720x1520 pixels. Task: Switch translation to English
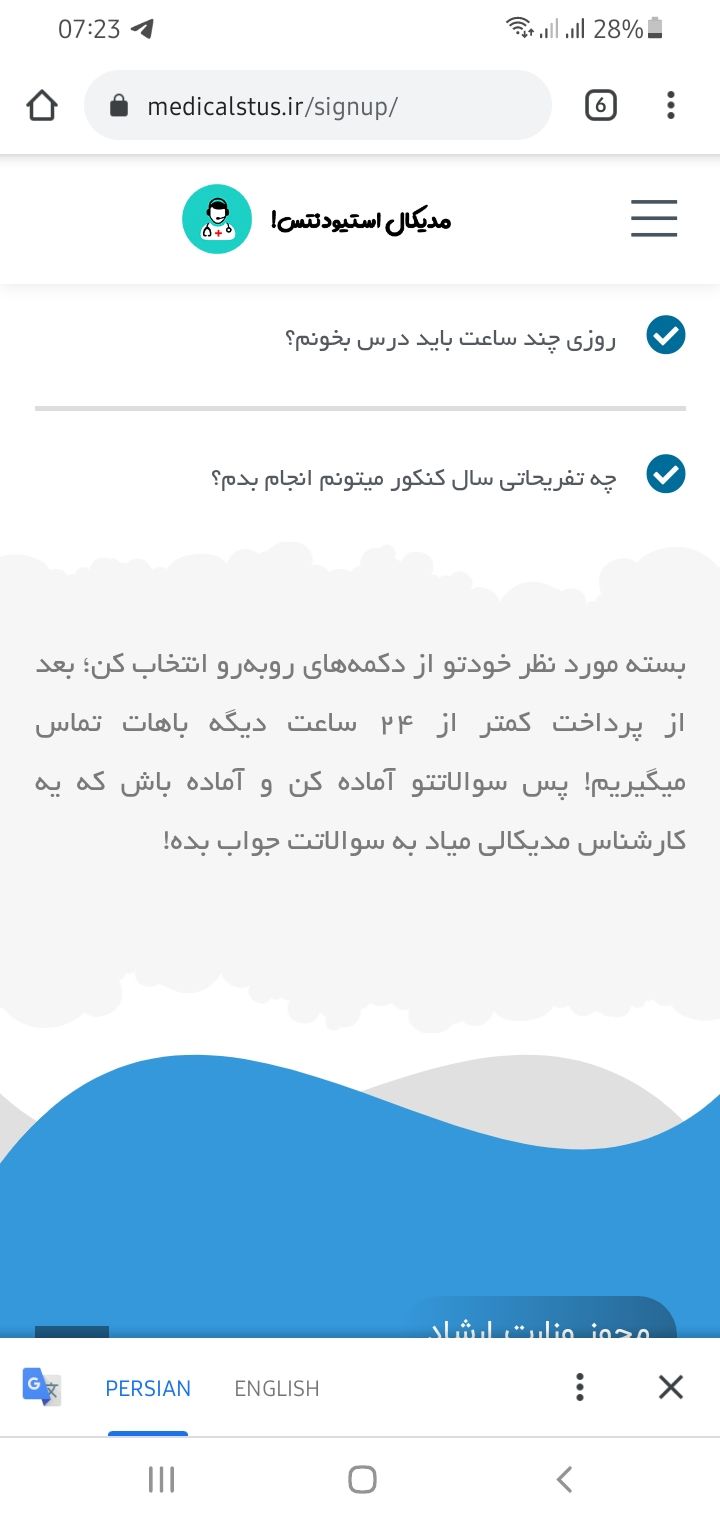tap(277, 1388)
